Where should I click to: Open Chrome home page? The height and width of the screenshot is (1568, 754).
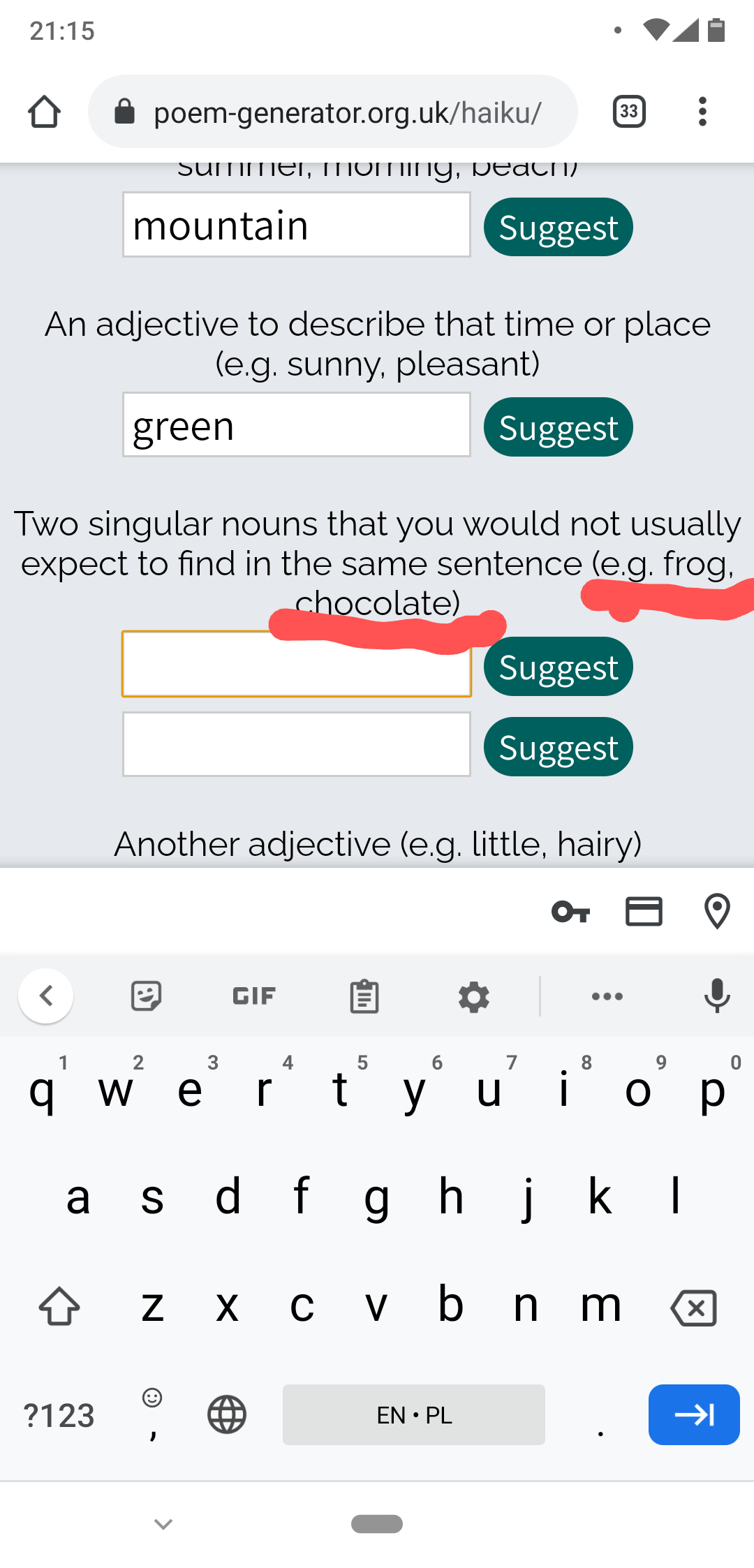click(44, 112)
